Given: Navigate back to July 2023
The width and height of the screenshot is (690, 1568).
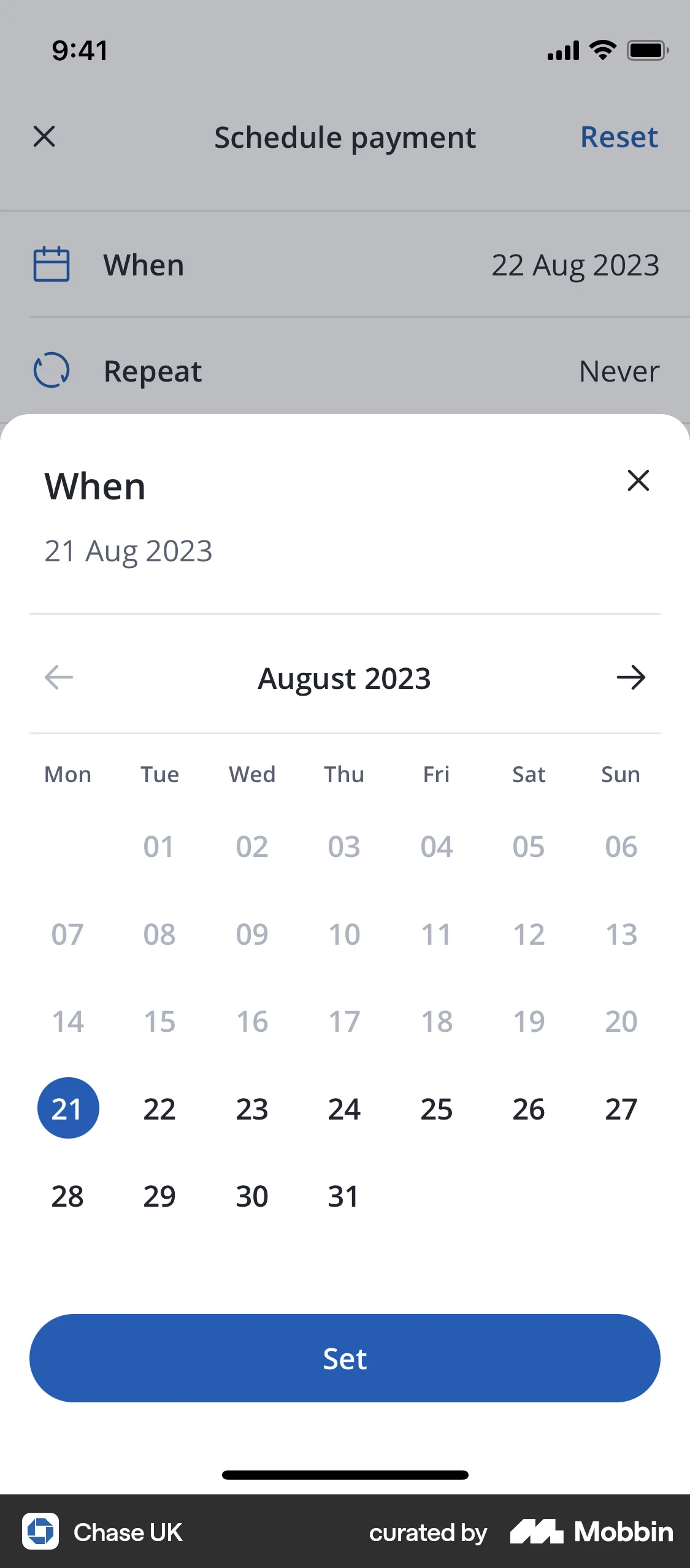Looking at the screenshot, I should 59,678.
